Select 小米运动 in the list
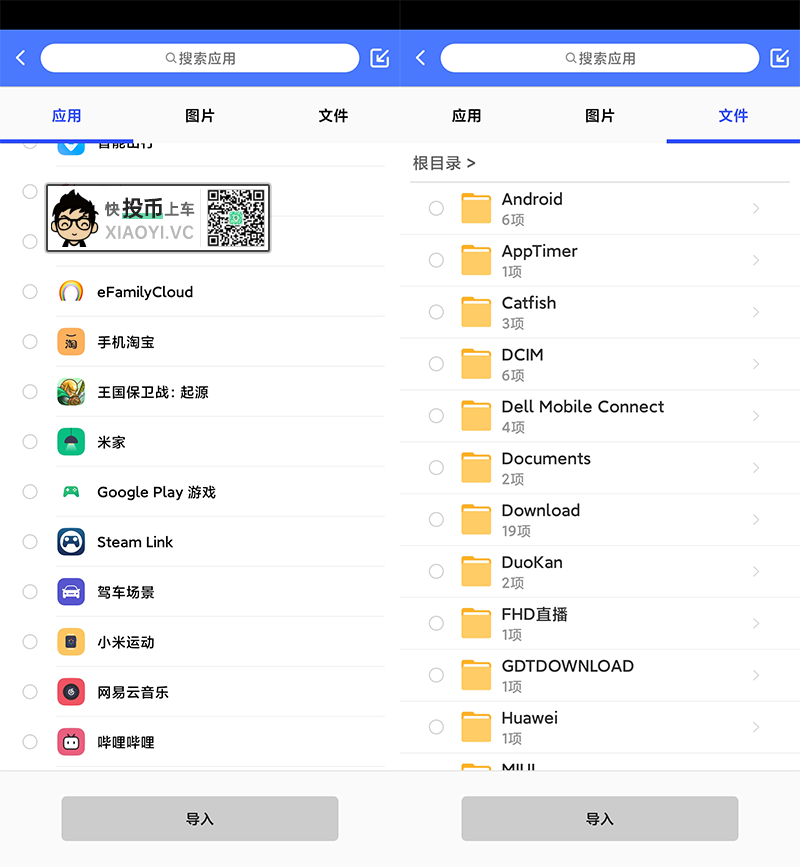Viewport: 800px width, 867px height. pyautogui.click(x=30, y=642)
